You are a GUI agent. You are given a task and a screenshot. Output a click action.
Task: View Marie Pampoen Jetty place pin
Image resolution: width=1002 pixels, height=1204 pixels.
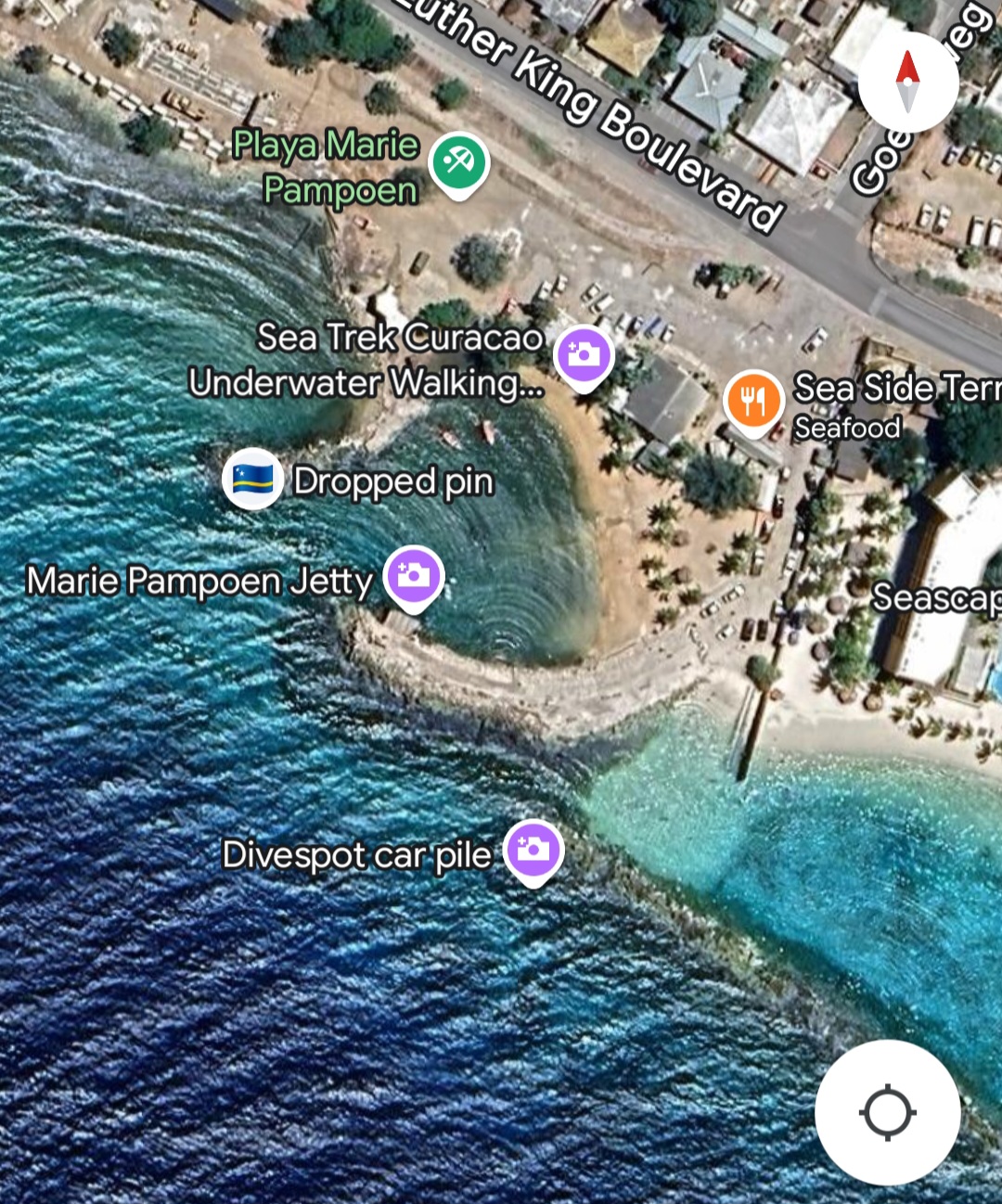click(414, 576)
